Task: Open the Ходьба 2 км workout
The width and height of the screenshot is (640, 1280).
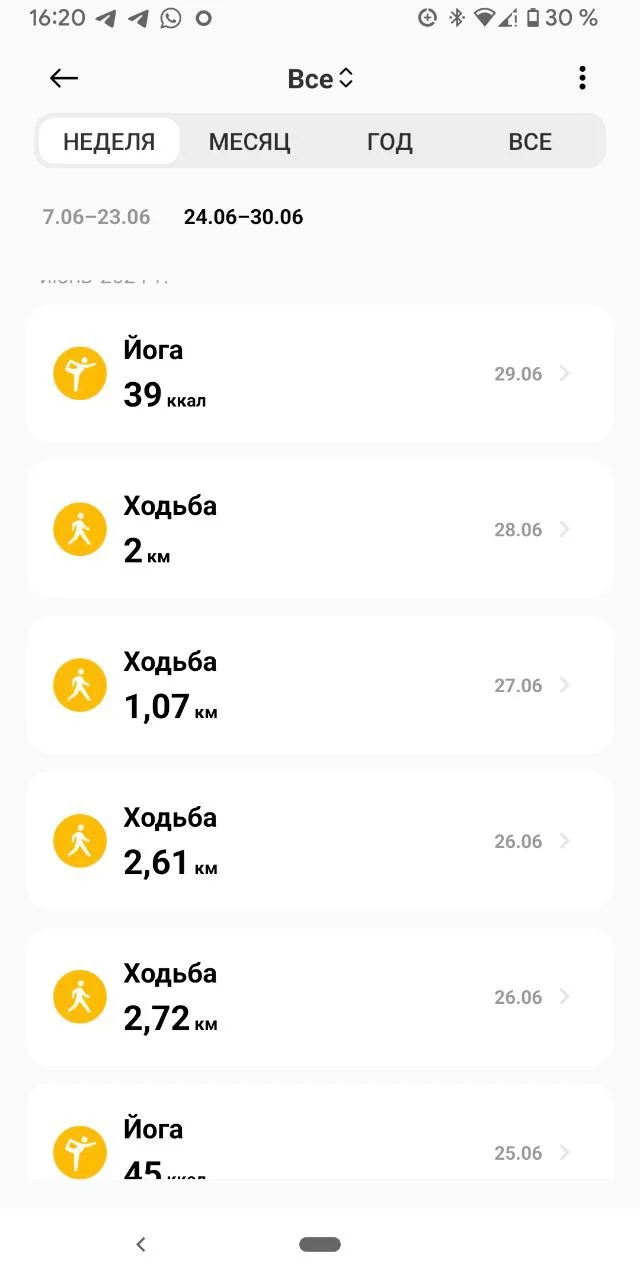Action: 320,529
